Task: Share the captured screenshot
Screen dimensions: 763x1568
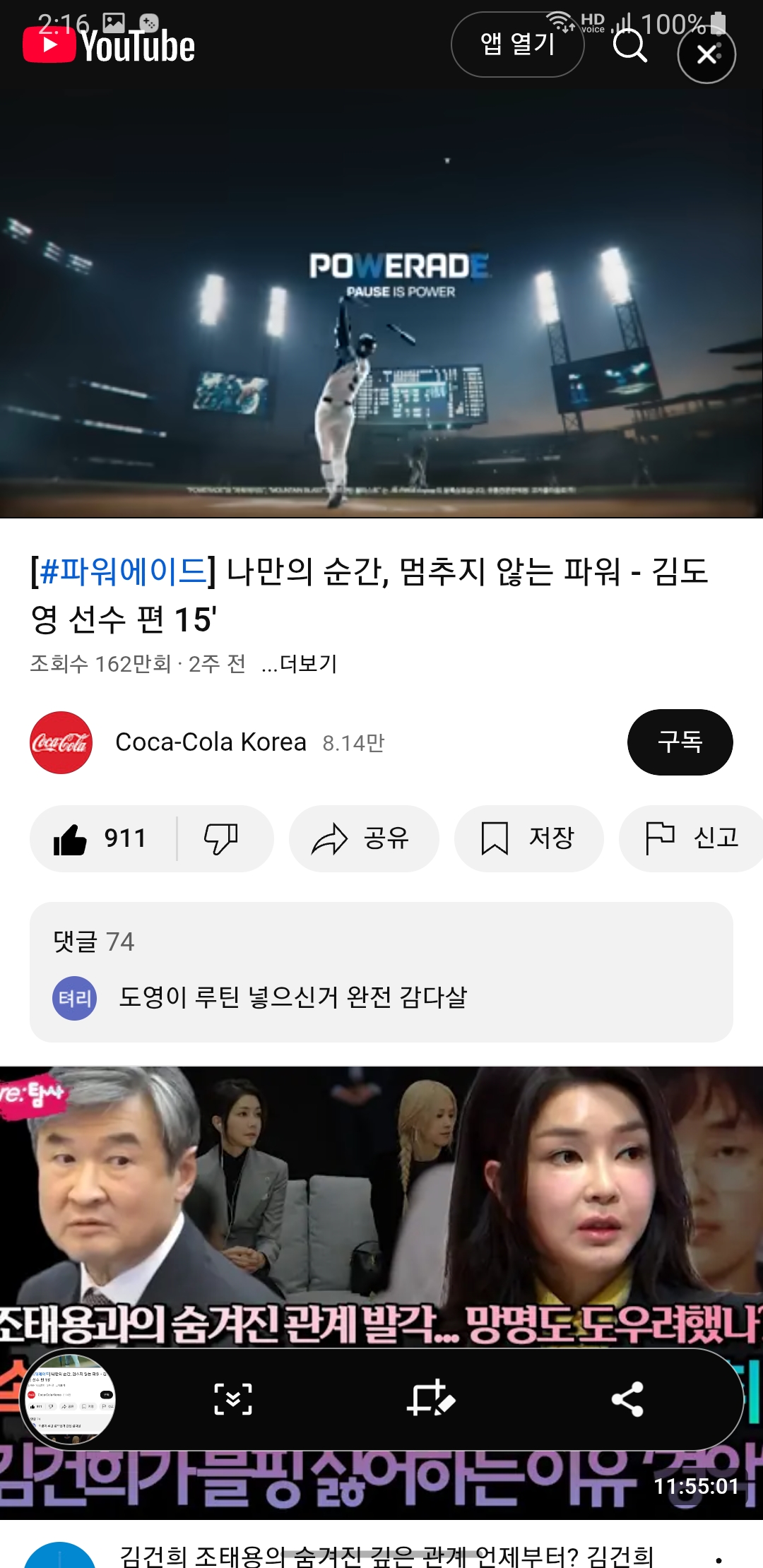Action: [627, 1398]
